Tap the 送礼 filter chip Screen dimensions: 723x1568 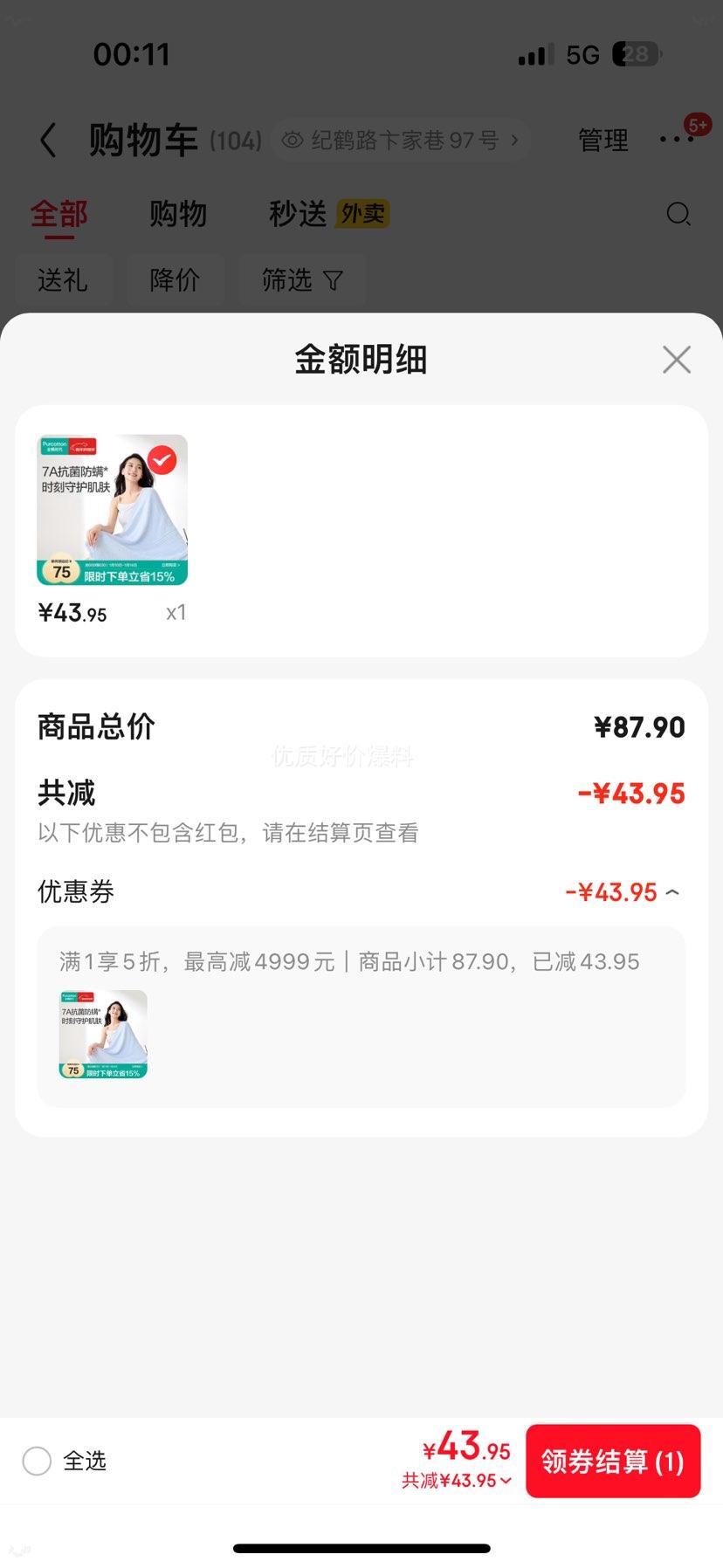click(x=64, y=280)
